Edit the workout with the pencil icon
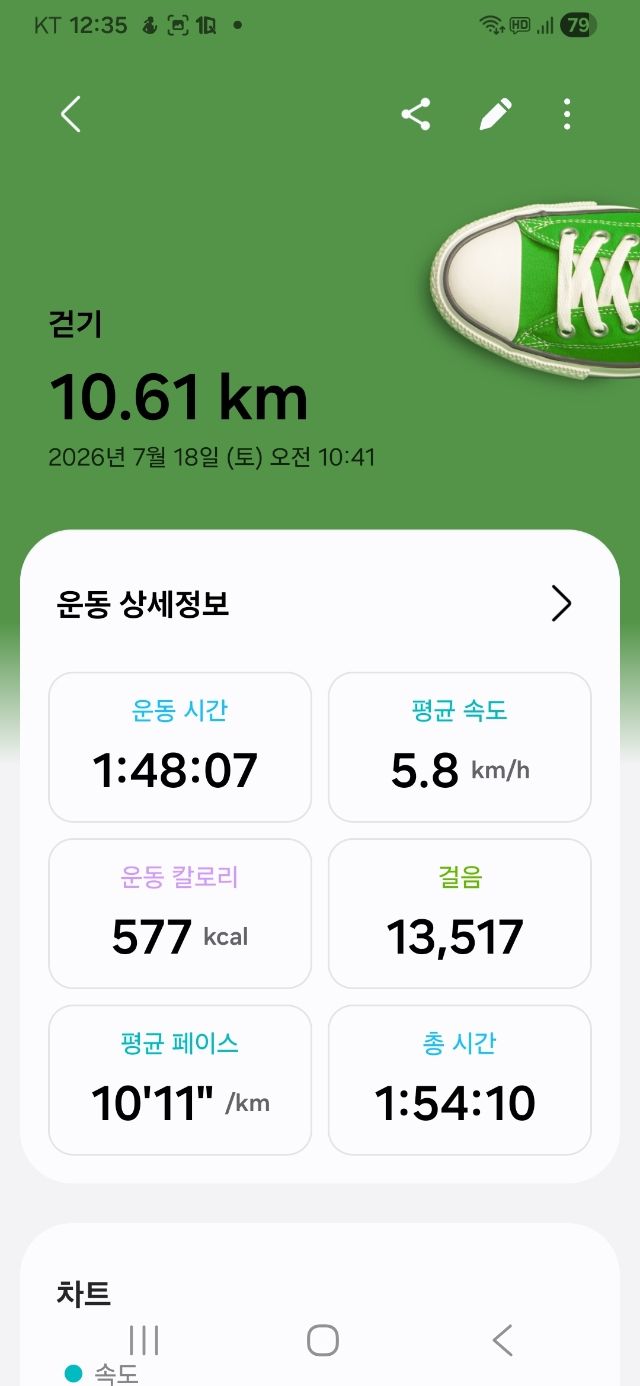The image size is (640, 1386). point(495,114)
